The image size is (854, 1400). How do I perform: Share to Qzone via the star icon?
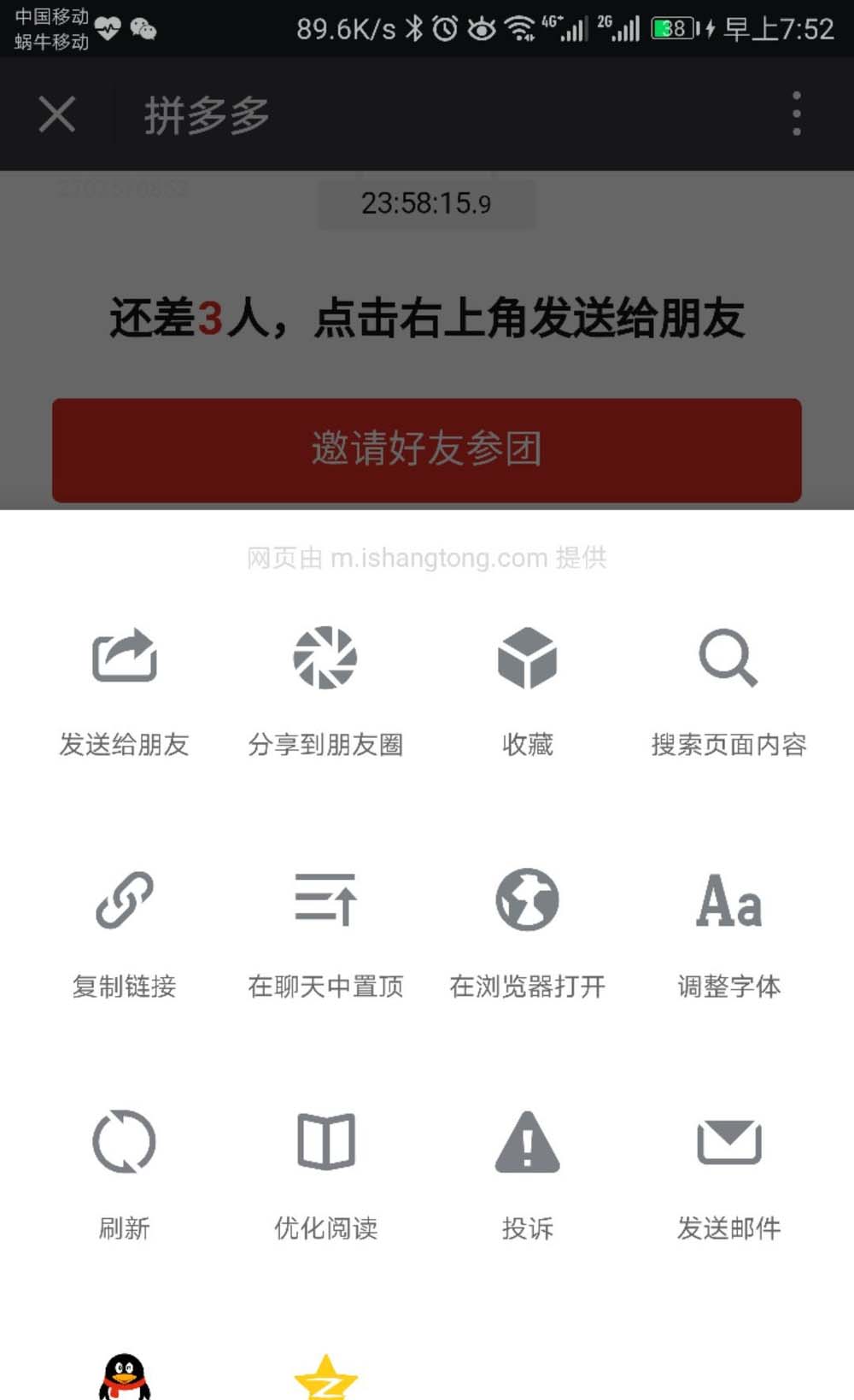[325, 1376]
